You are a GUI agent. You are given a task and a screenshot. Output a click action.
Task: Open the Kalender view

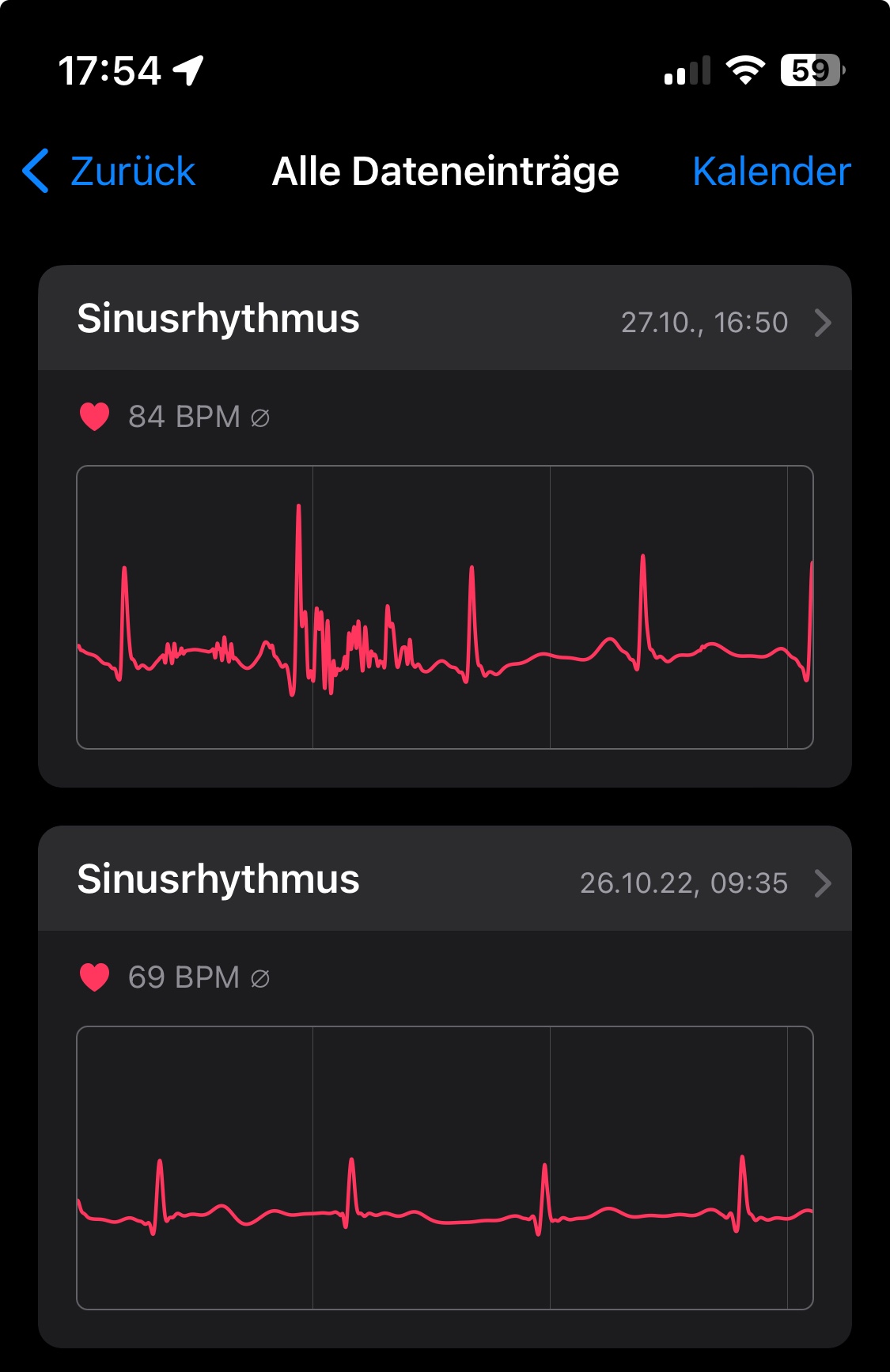coord(771,172)
